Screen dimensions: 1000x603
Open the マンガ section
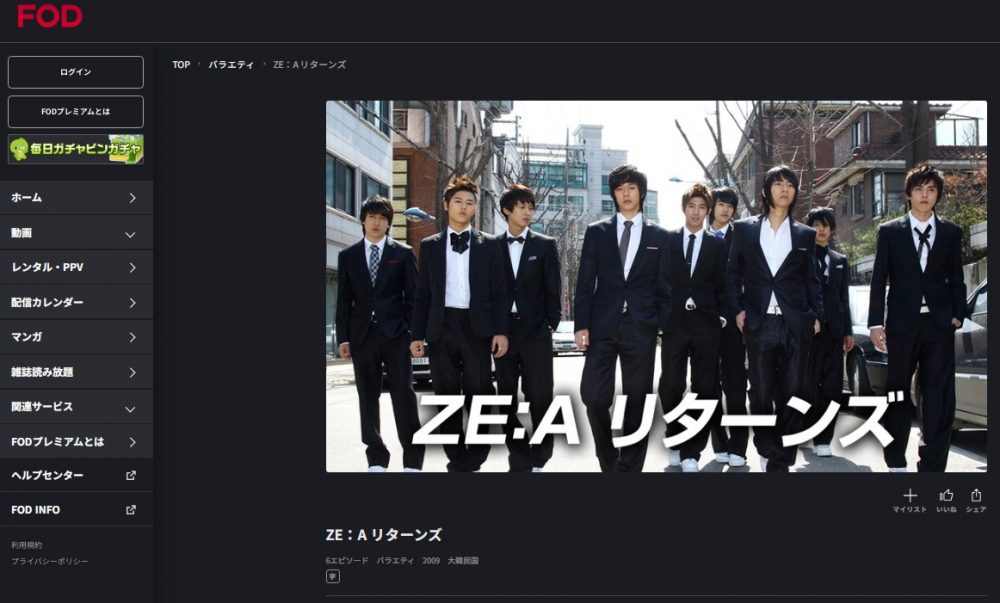click(76, 337)
